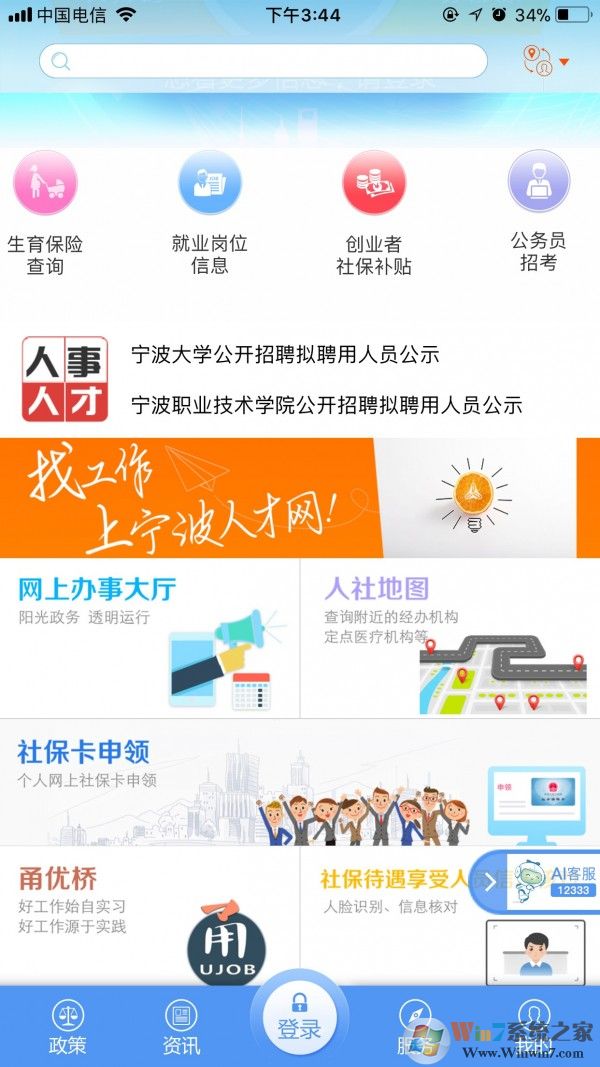Read 宁波职业技术学院公开招聘 notice
The height and width of the screenshot is (1067, 600).
tap(326, 405)
